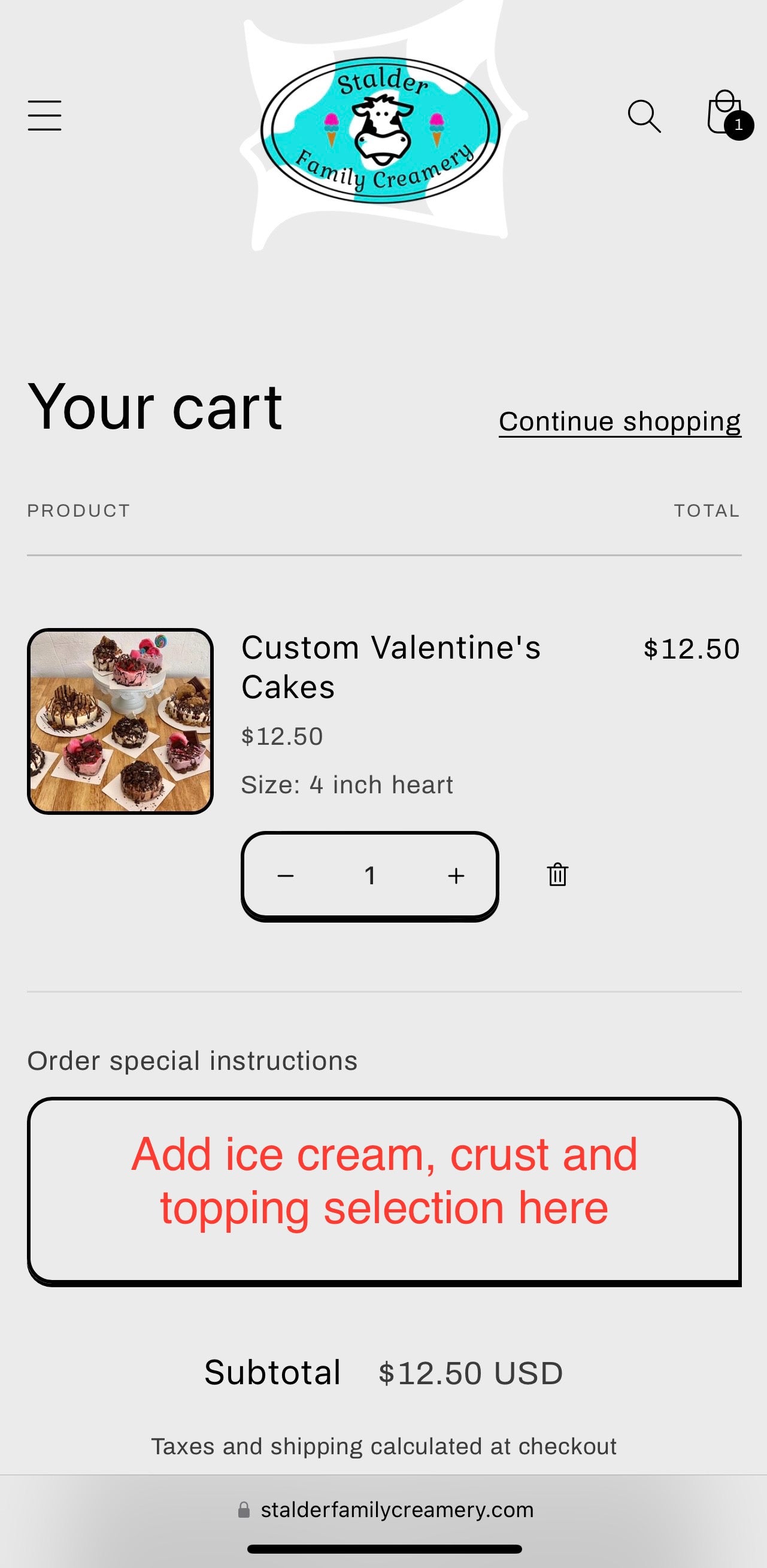Decrease quantity with the minus button
The image size is (767, 1568).
pyautogui.click(x=286, y=875)
